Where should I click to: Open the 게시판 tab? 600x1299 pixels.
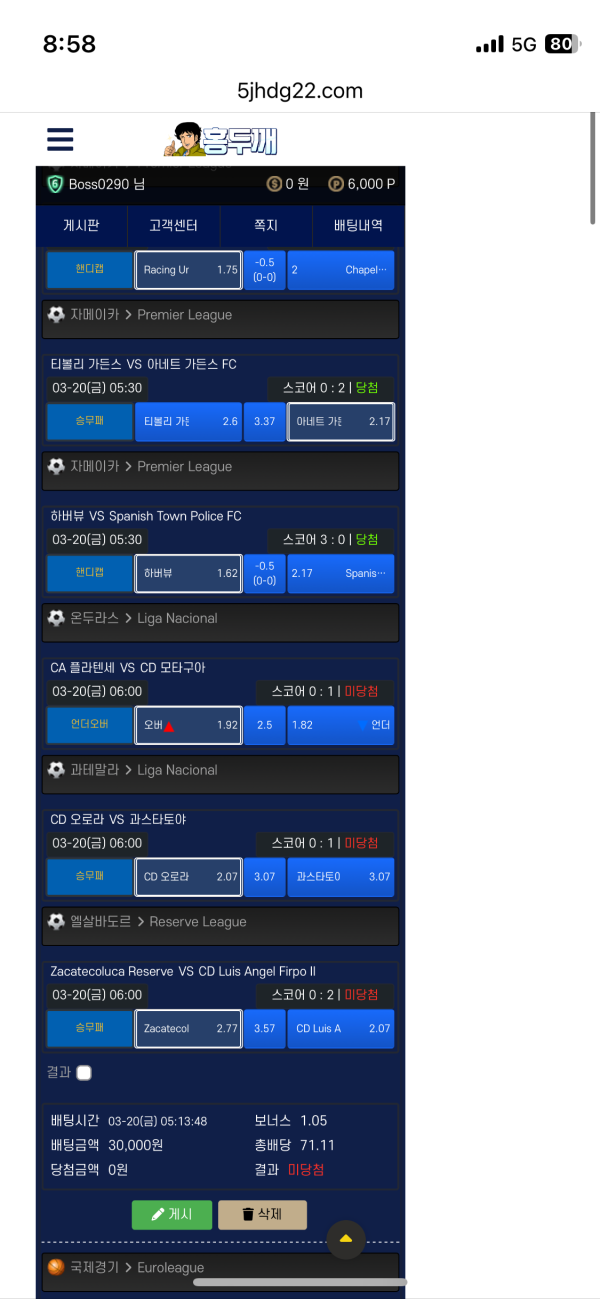[81, 225]
